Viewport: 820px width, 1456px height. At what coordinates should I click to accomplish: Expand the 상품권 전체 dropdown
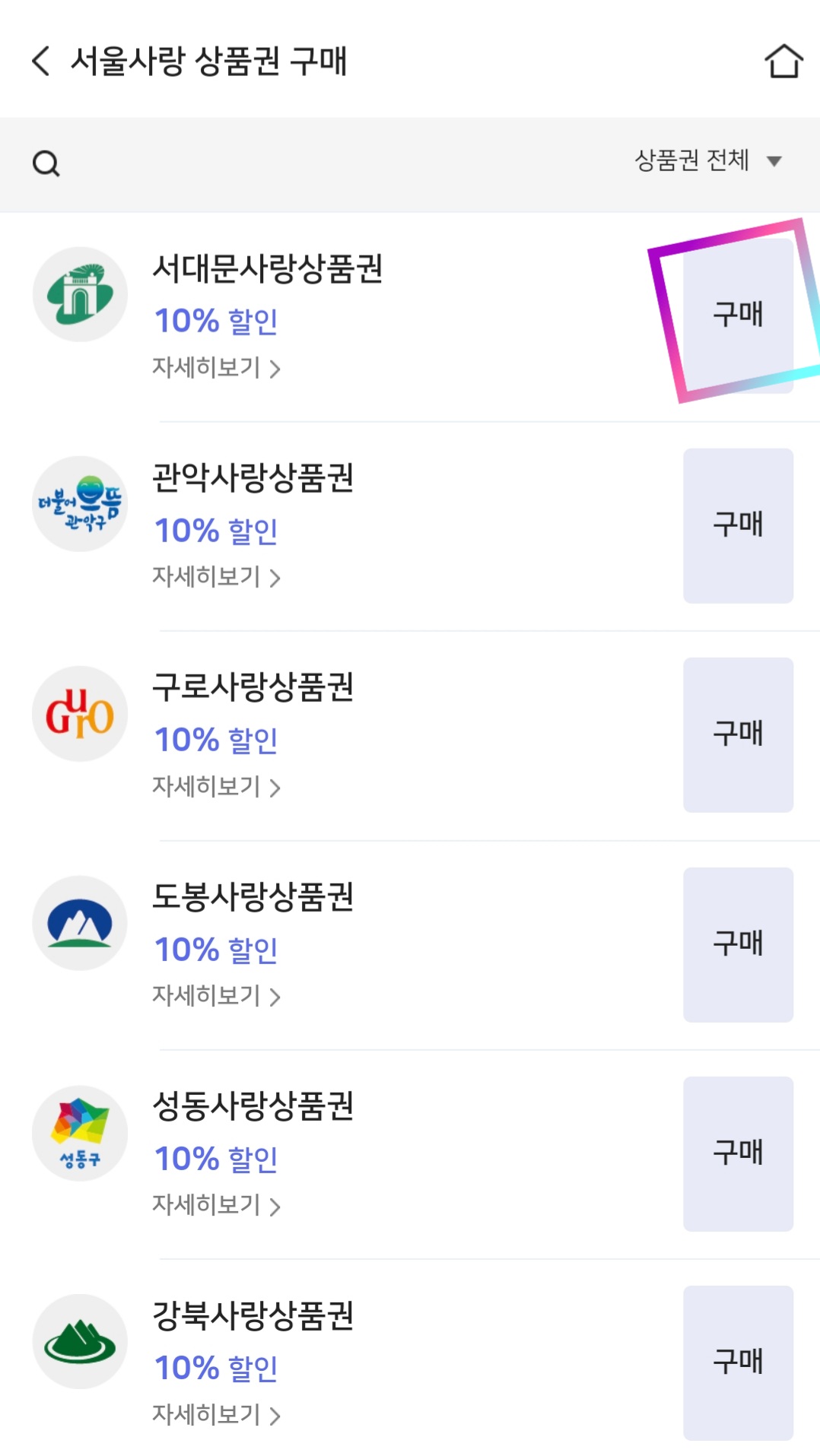[x=707, y=160]
